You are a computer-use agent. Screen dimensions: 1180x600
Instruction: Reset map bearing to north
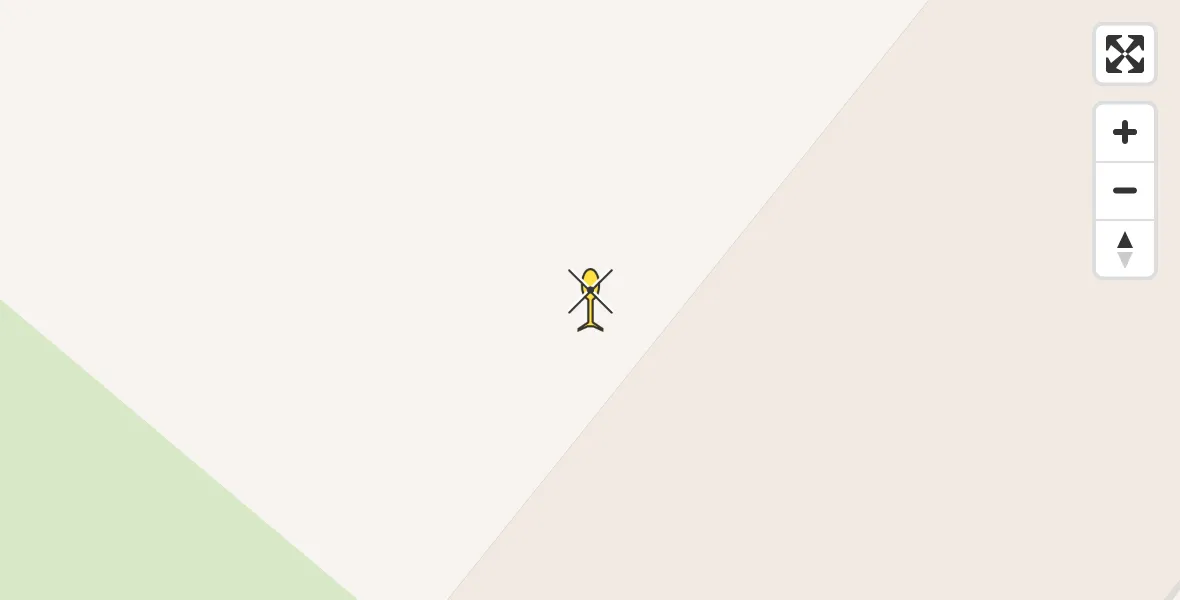[x=1124, y=249]
